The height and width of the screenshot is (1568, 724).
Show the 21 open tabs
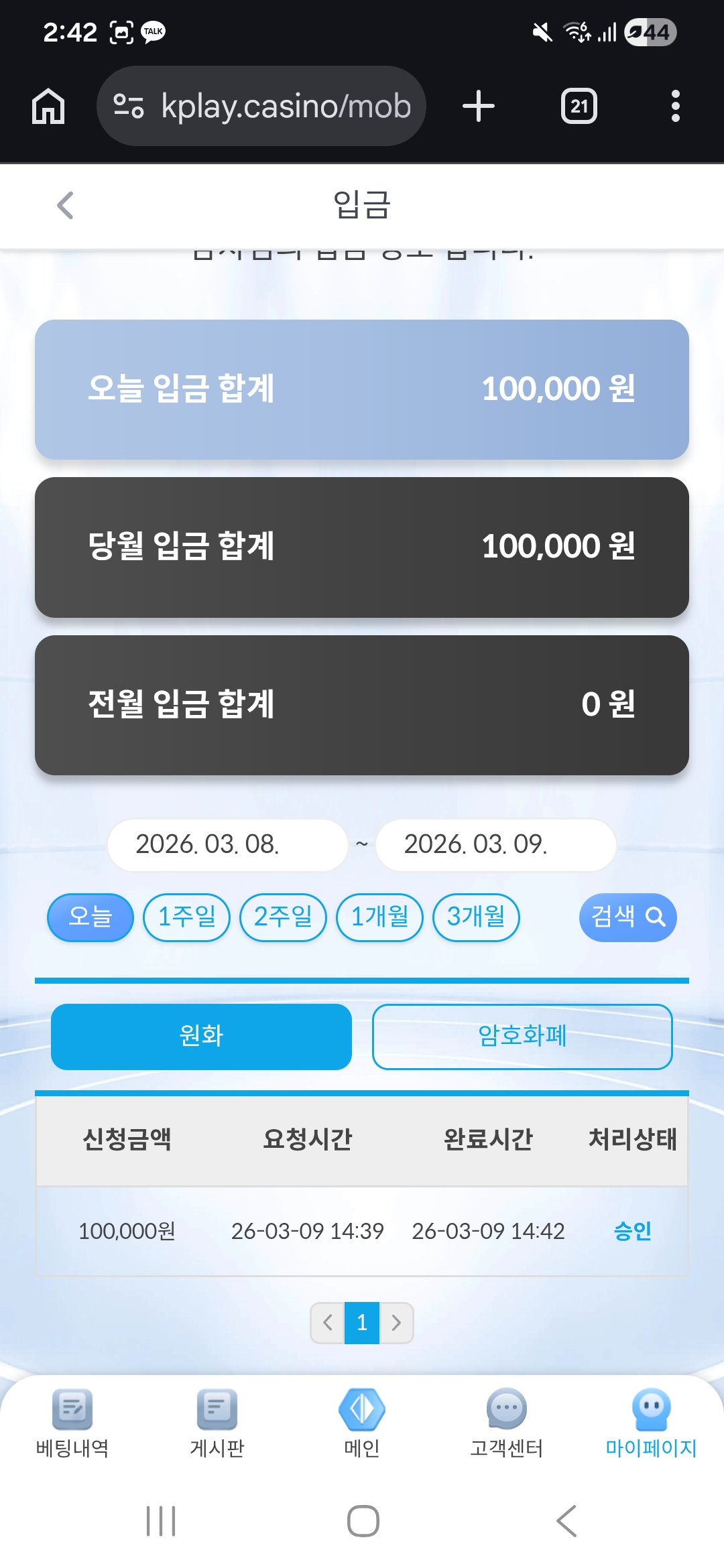coord(579,106)
